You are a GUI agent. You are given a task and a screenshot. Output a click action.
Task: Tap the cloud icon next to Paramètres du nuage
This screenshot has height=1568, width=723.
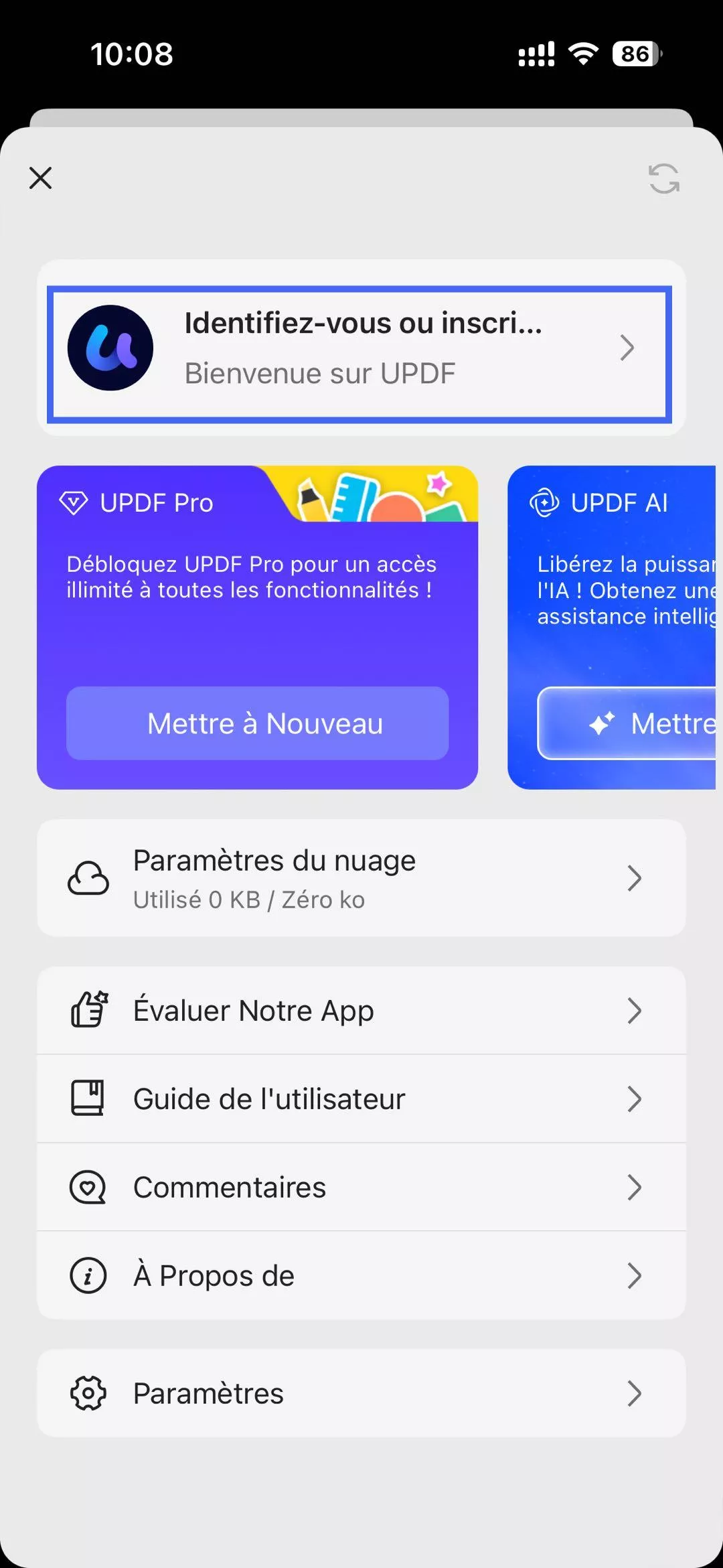[88, 878]
